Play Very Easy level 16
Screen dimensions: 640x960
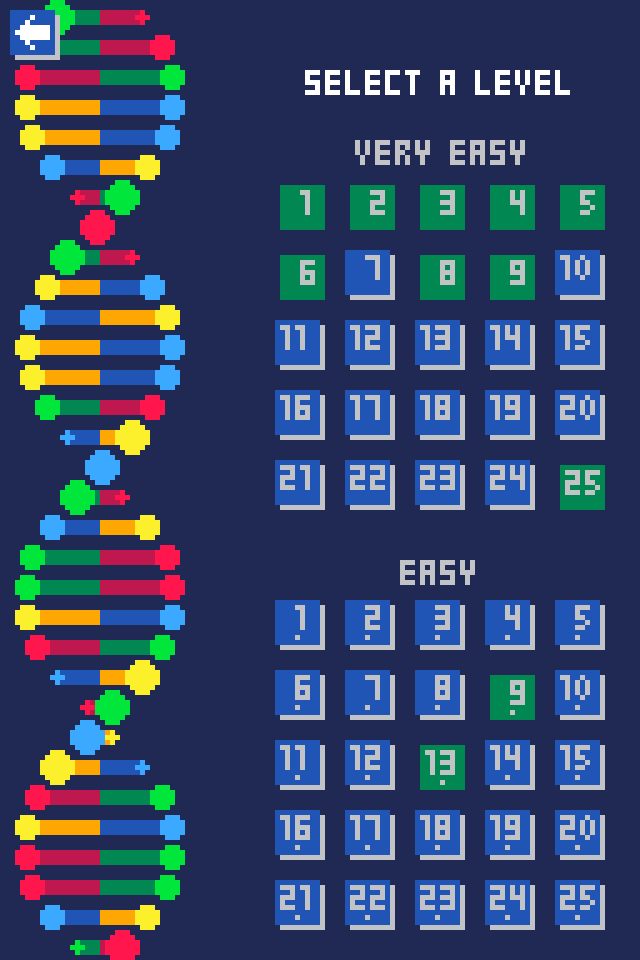pyautogui.click(x=299, y=414)
